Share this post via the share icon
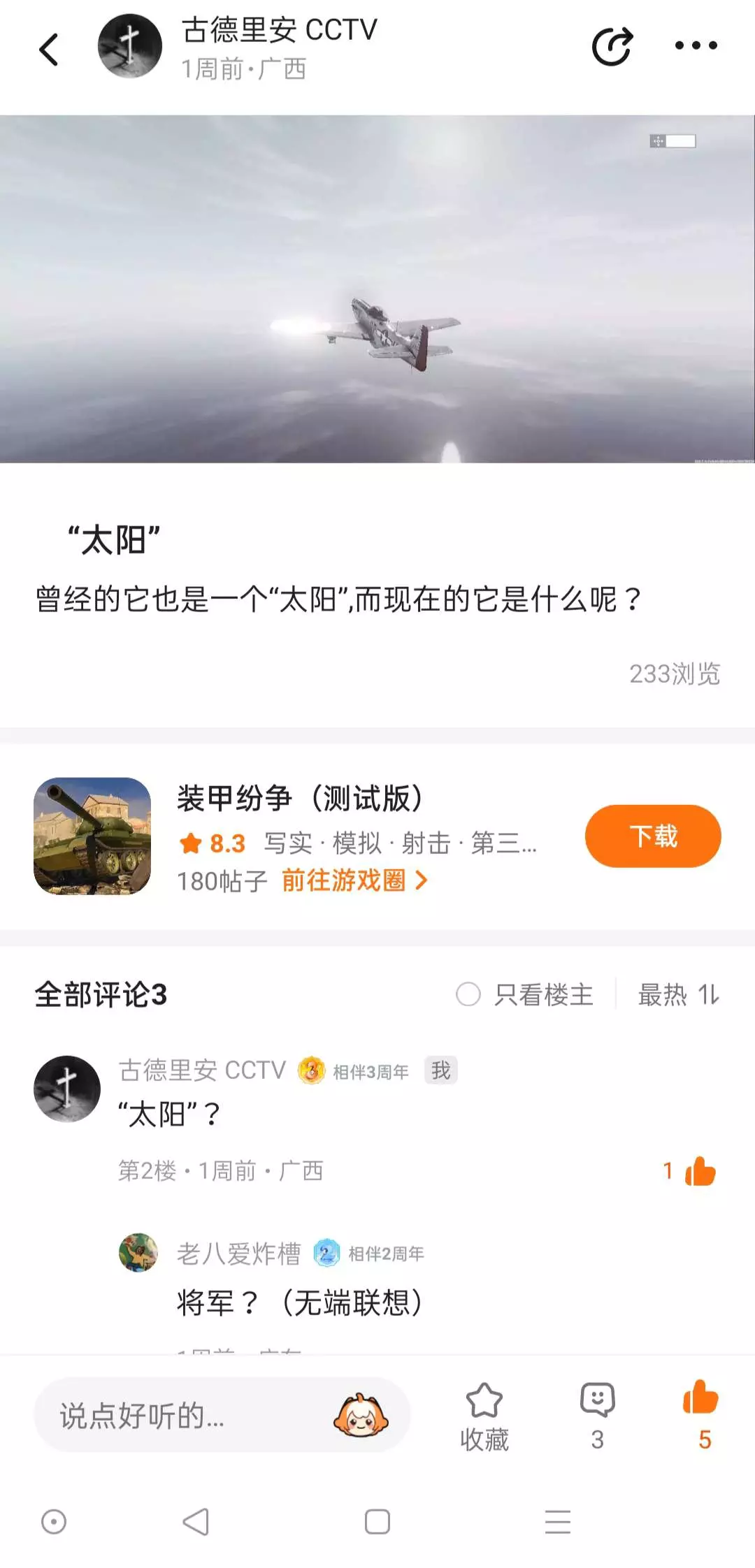The width and height of the screenshot is (755, 1568). (612, 46)
